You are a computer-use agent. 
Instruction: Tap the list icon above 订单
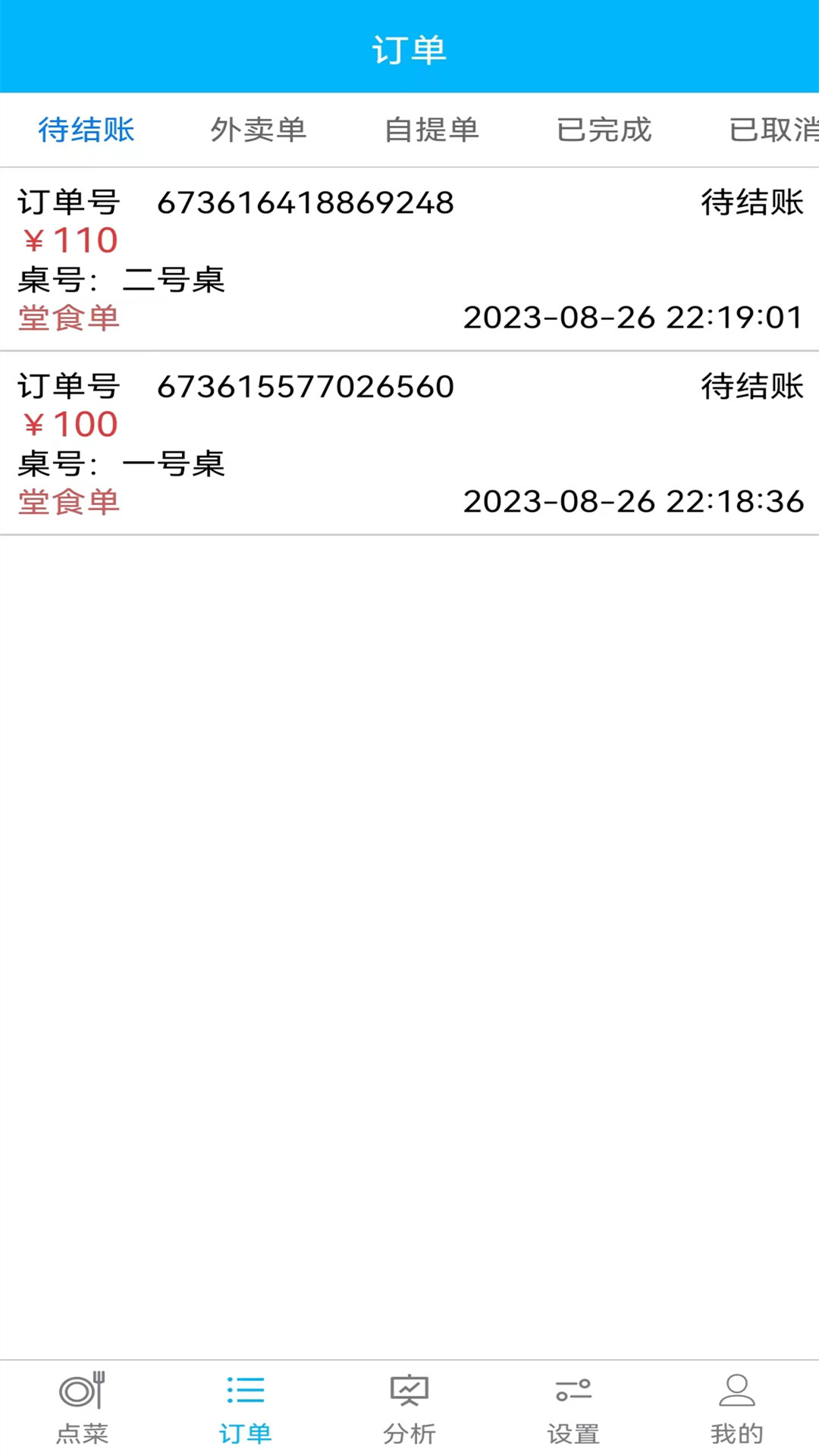(245, 1392)
